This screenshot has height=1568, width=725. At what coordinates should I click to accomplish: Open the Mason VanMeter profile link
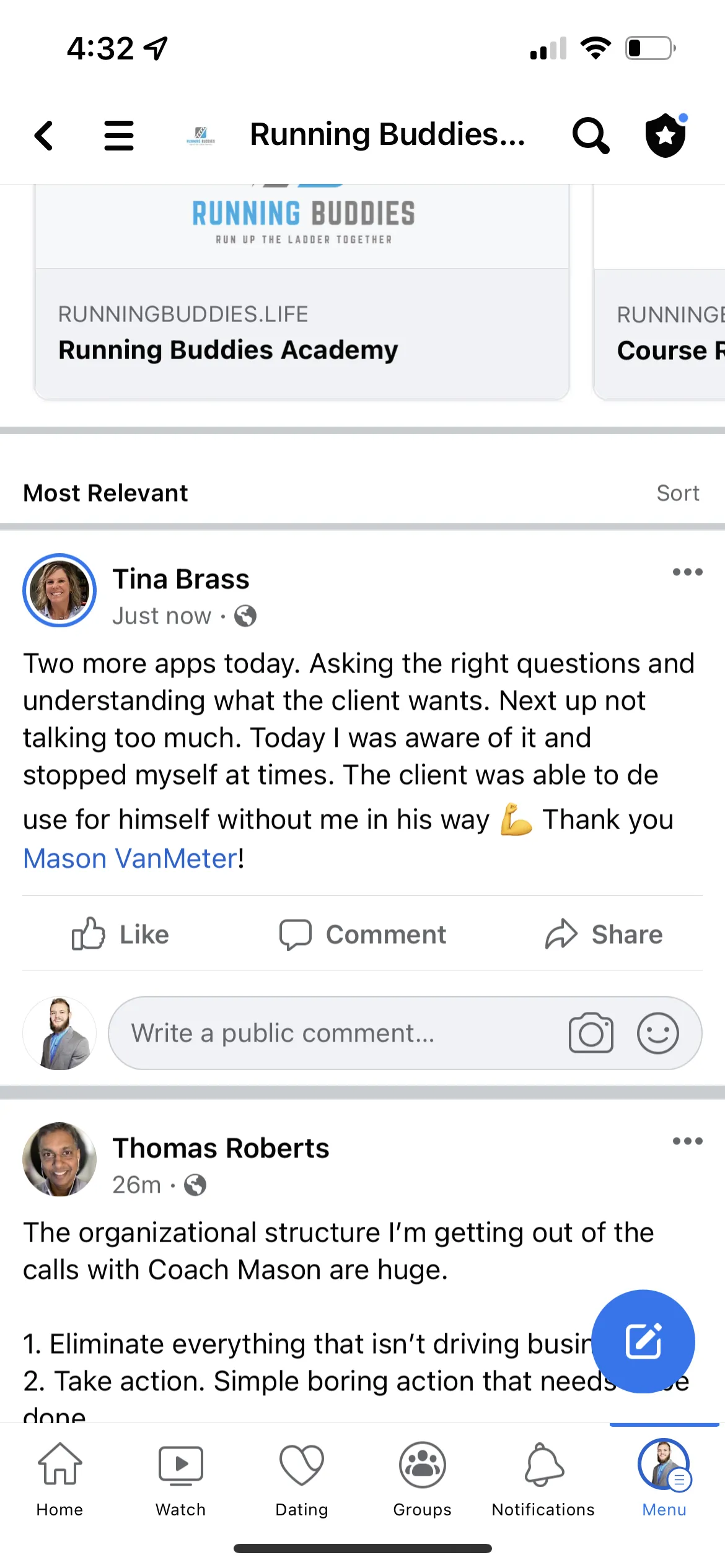coord(131,858)
